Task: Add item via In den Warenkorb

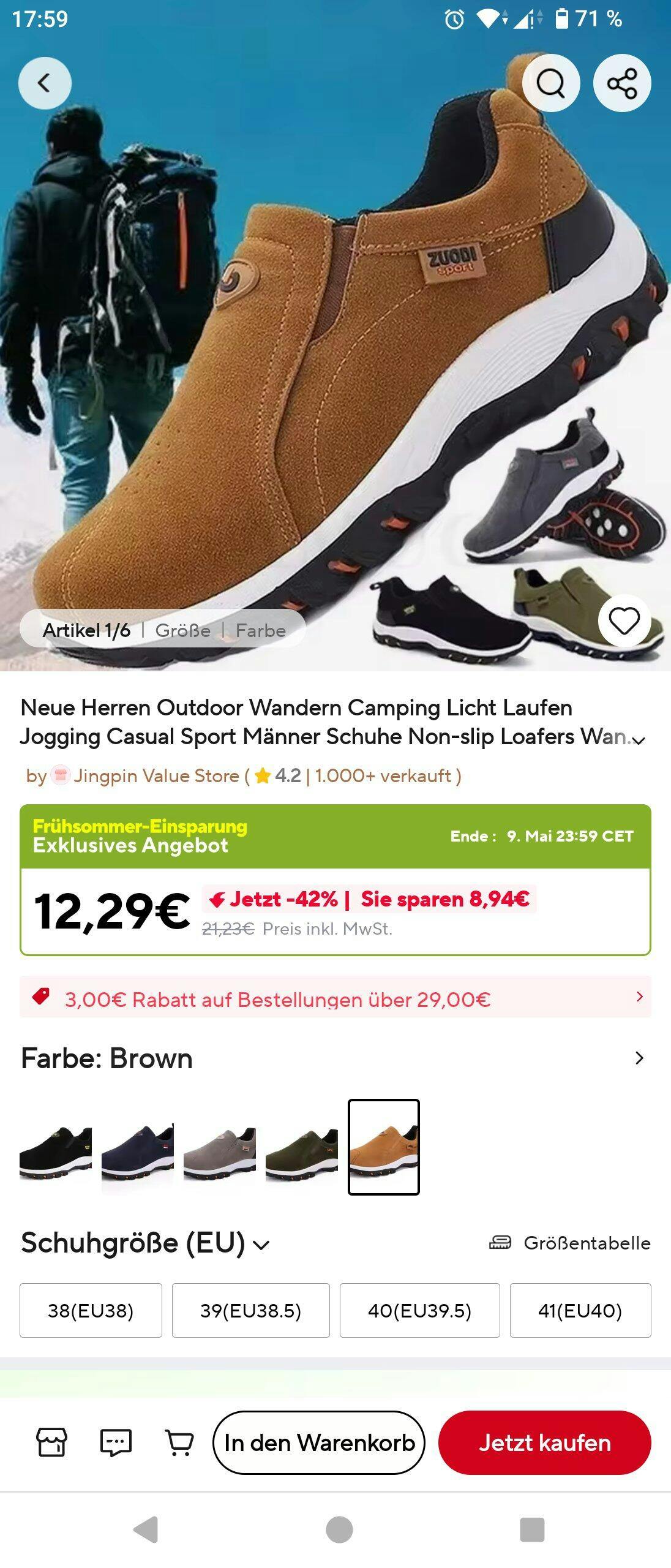Action: [x=319, y=1442]
